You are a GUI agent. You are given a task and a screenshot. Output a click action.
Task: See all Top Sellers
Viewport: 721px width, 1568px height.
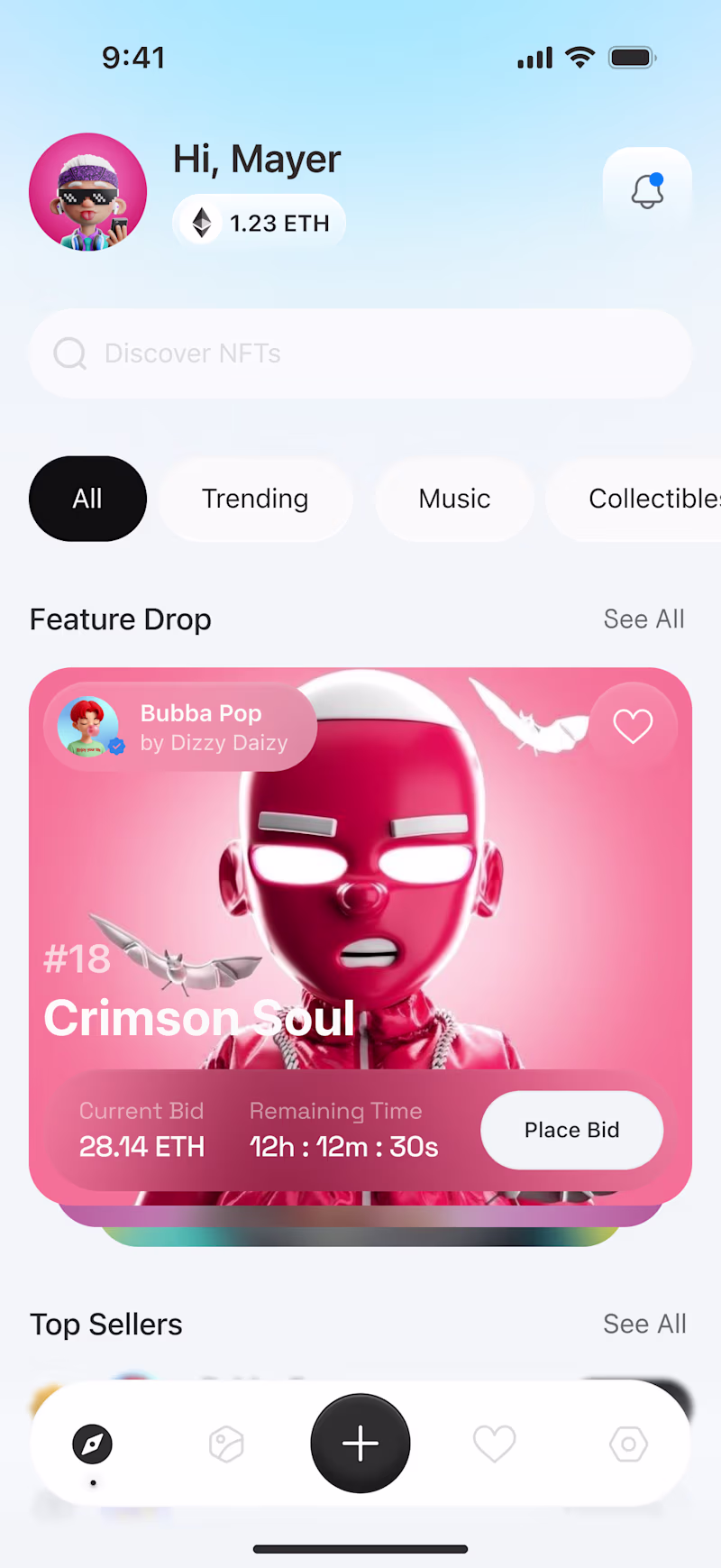click(643, 1324)
